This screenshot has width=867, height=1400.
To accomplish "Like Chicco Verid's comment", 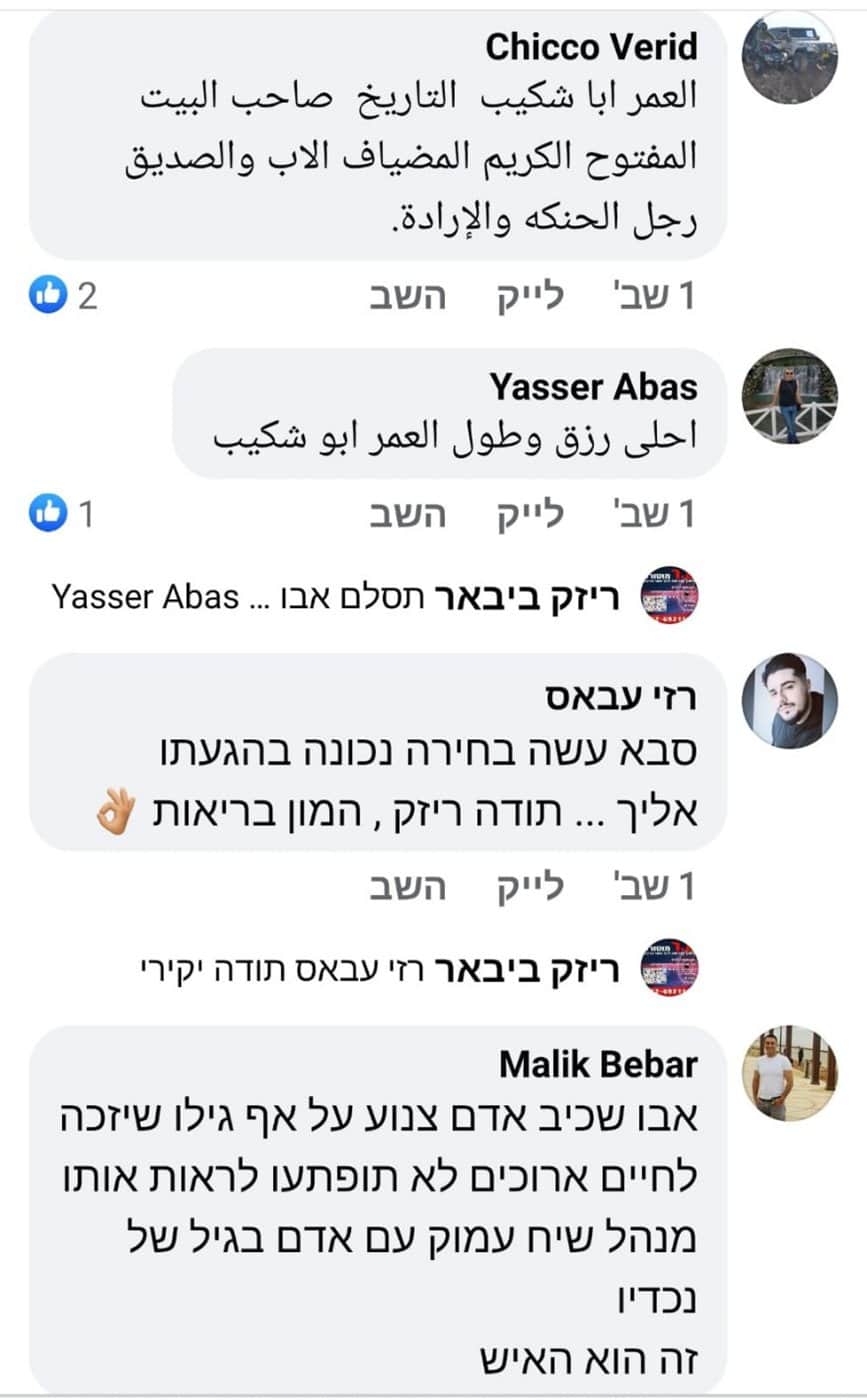I will pos(531,297).
